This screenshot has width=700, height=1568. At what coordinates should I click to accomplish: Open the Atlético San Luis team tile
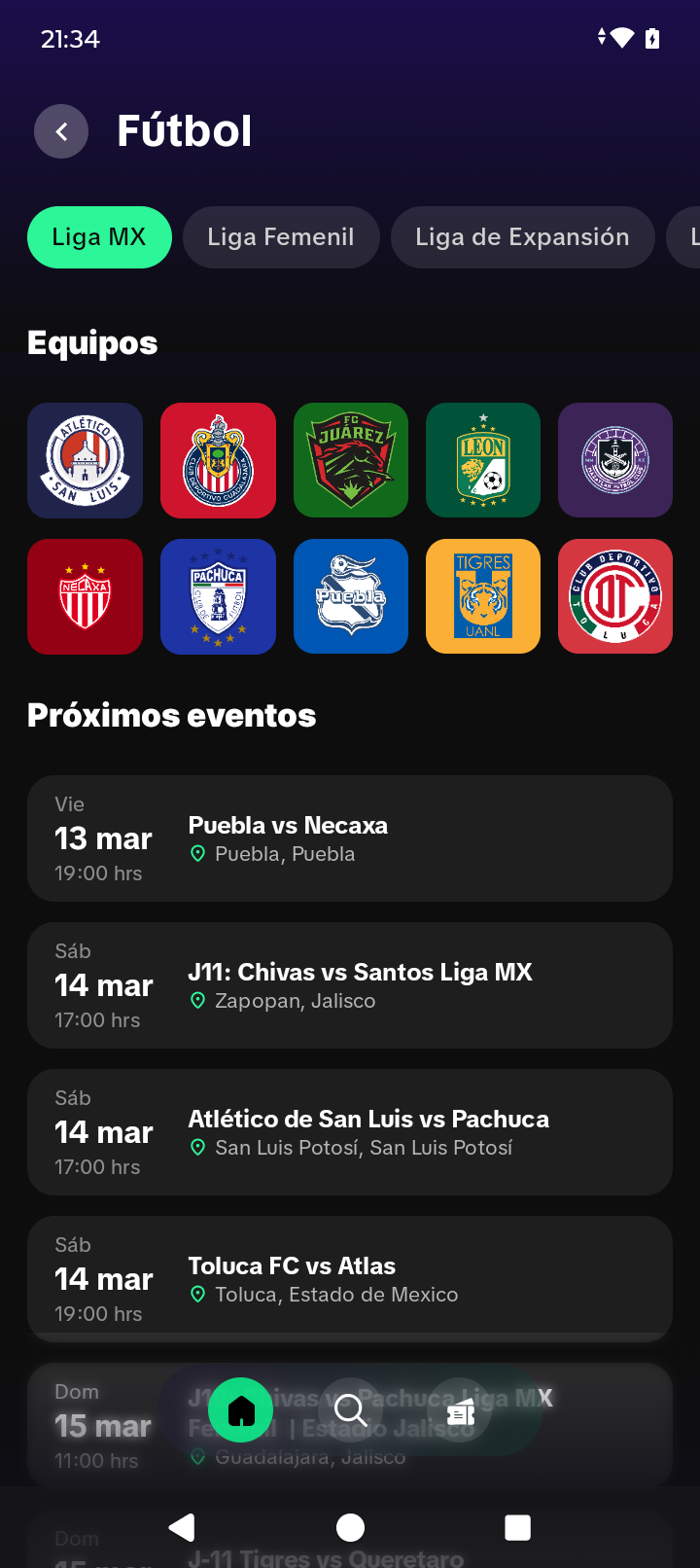click(85, 460)
